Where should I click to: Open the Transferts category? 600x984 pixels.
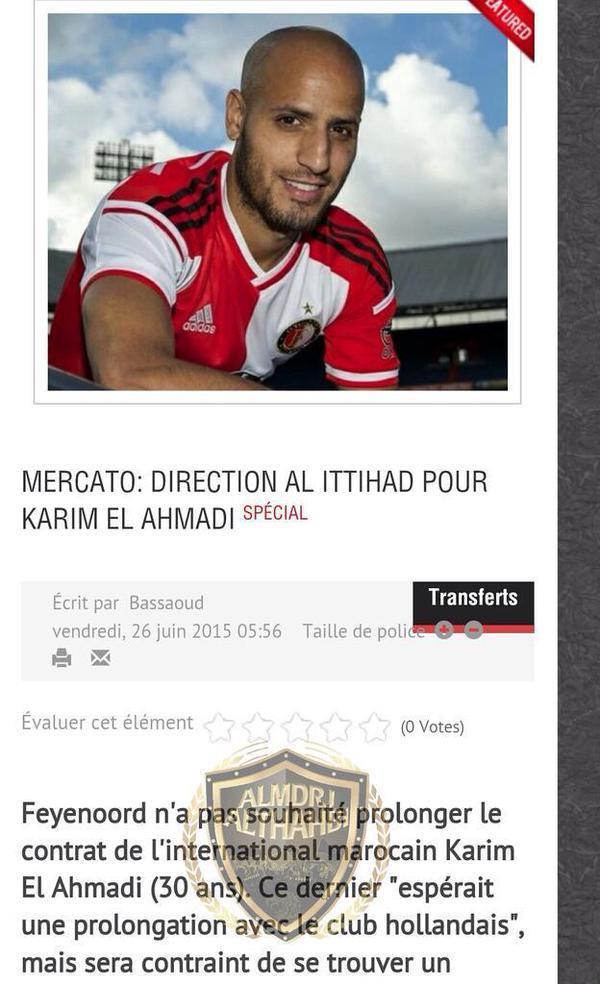473,598
